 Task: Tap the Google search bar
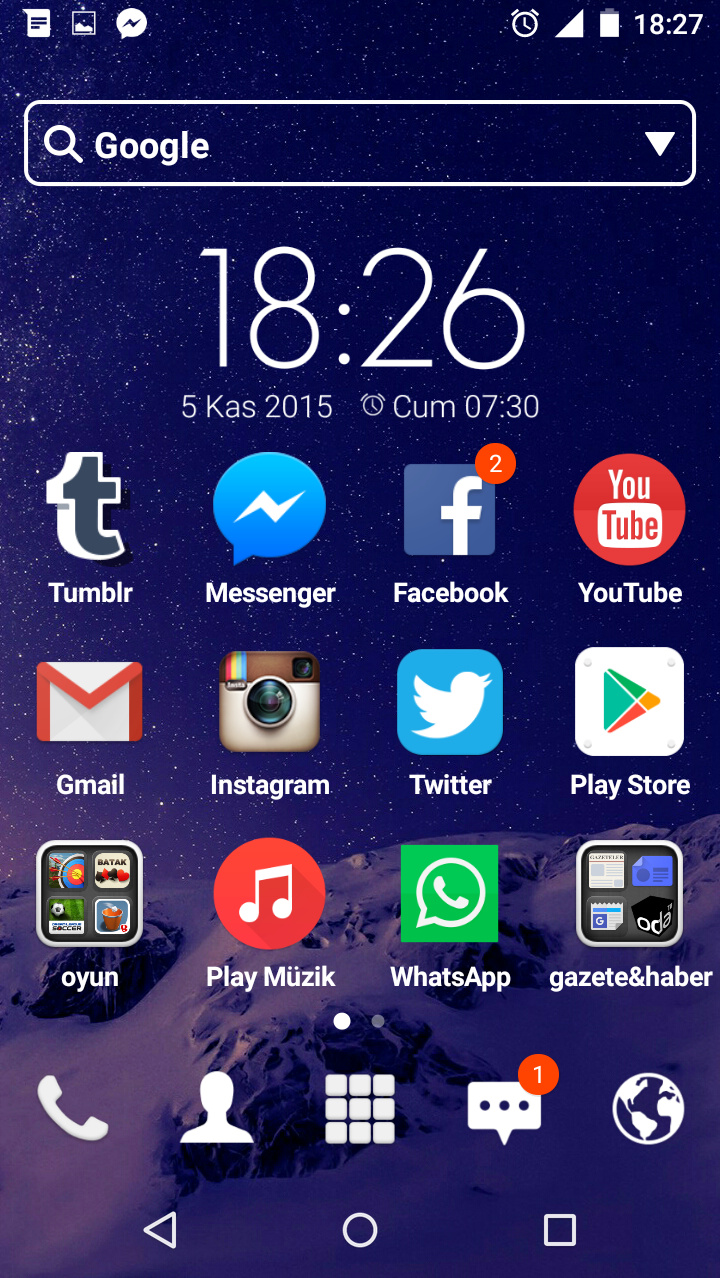pyautogui.click(x=360, y=143)
